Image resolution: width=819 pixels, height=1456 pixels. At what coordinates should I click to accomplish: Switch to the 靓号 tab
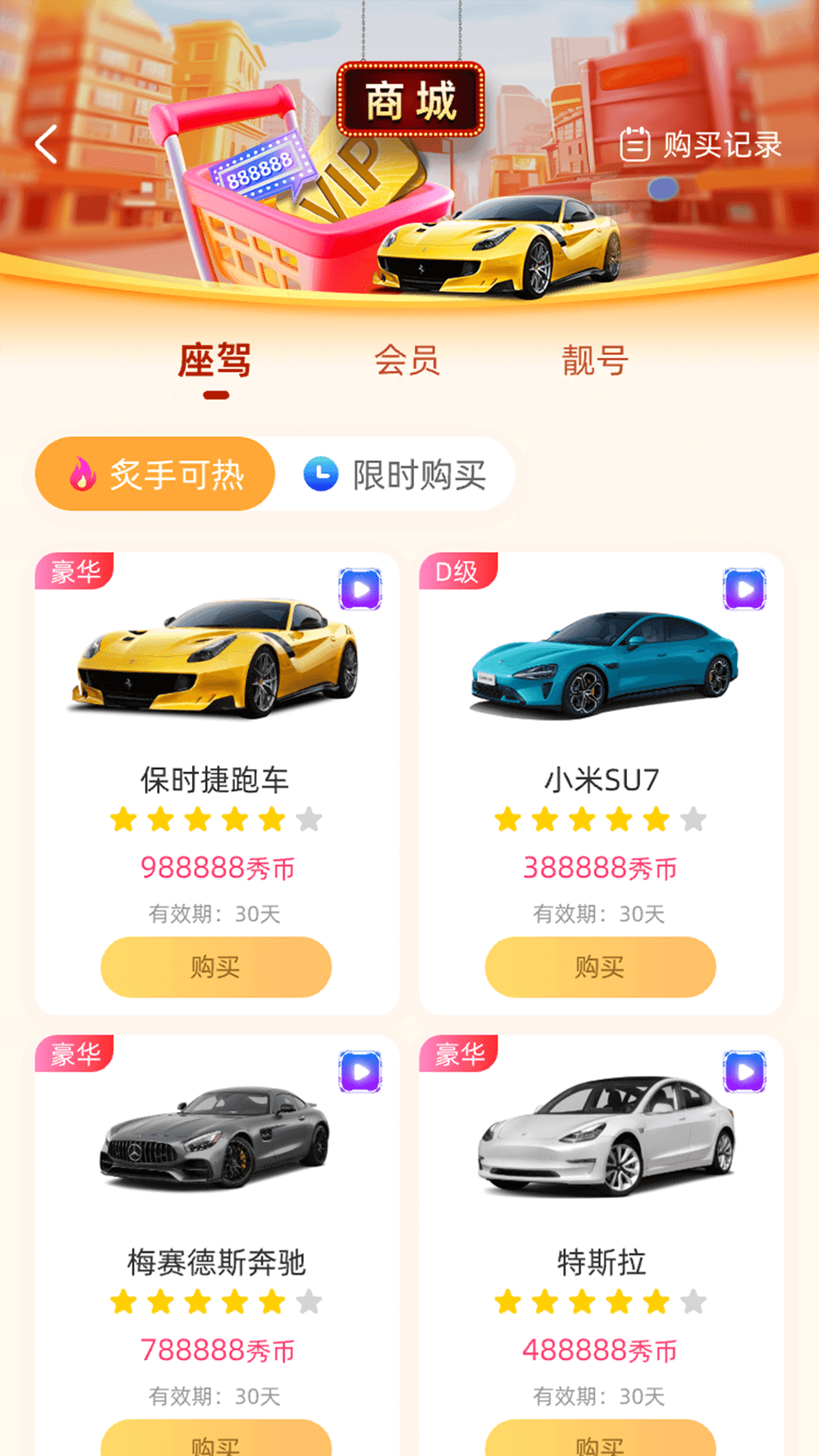click(595, 360)
